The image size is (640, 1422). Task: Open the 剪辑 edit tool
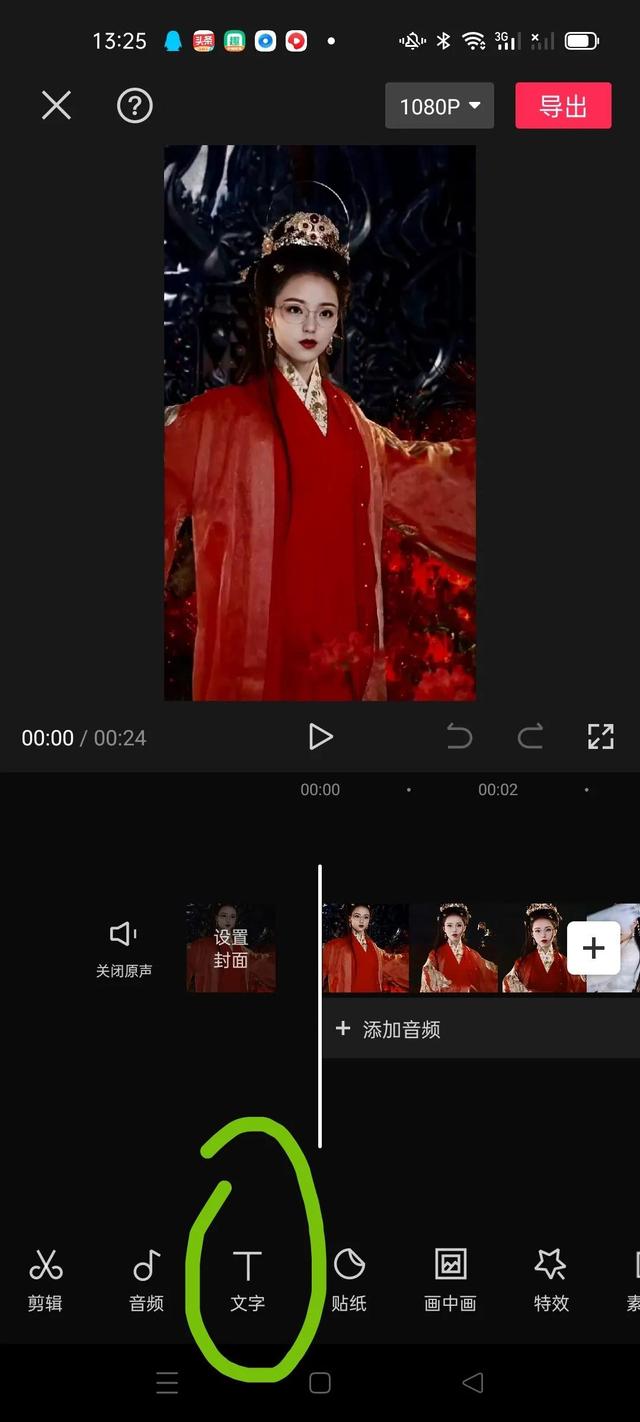point(45,1279)
